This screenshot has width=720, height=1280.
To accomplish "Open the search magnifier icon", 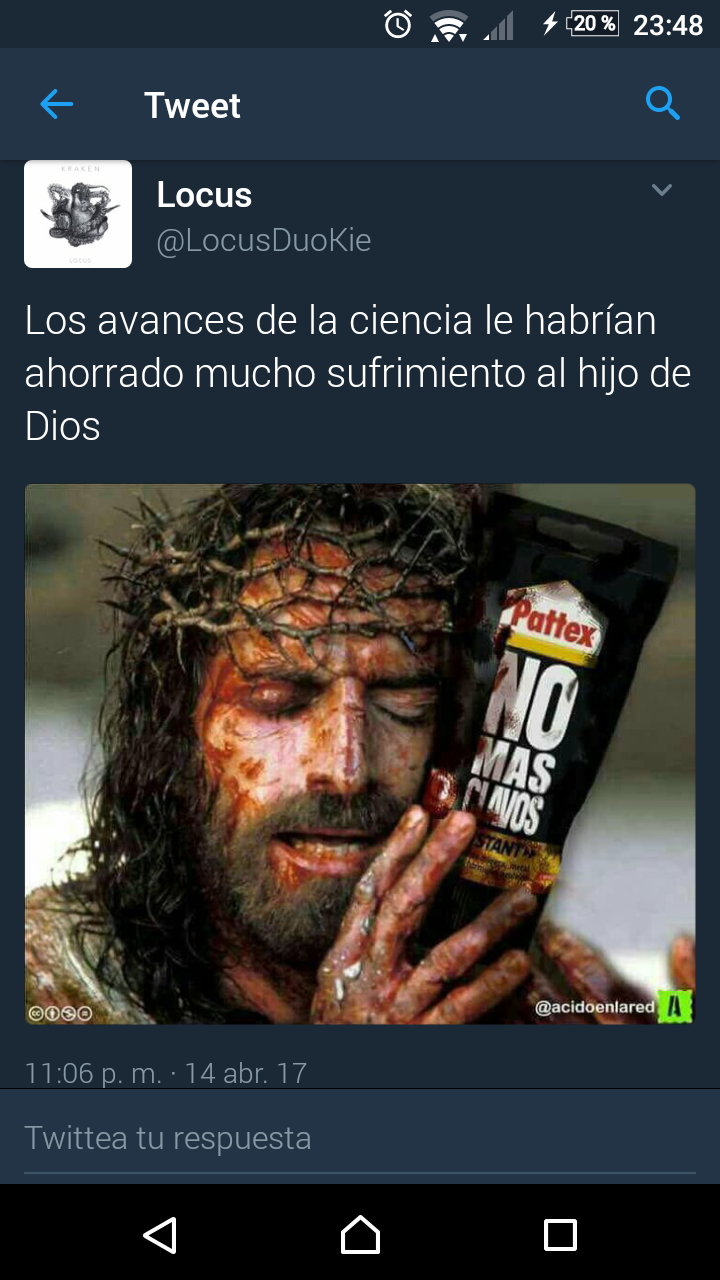I will click(662, 103).
